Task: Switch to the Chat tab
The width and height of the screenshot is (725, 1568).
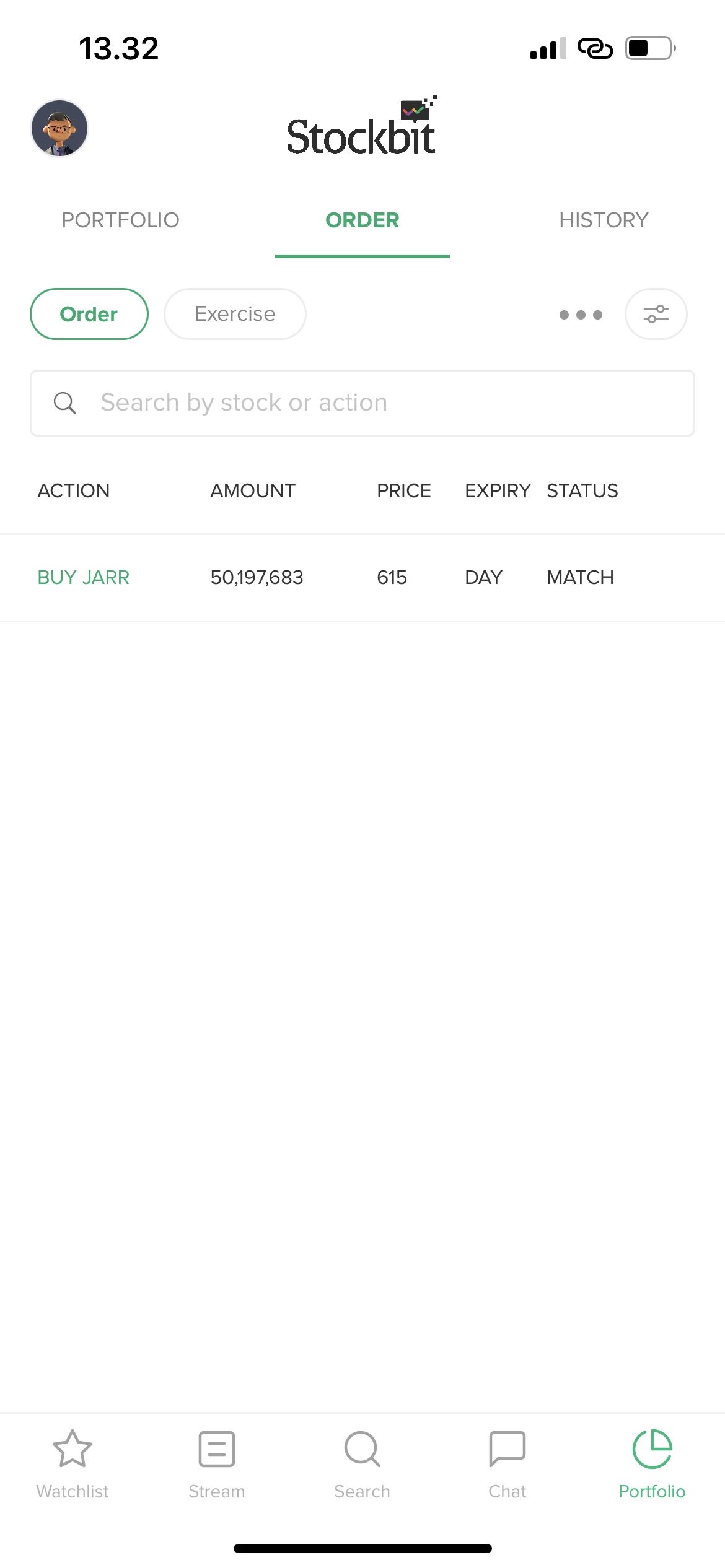Action: [507, 1465]
